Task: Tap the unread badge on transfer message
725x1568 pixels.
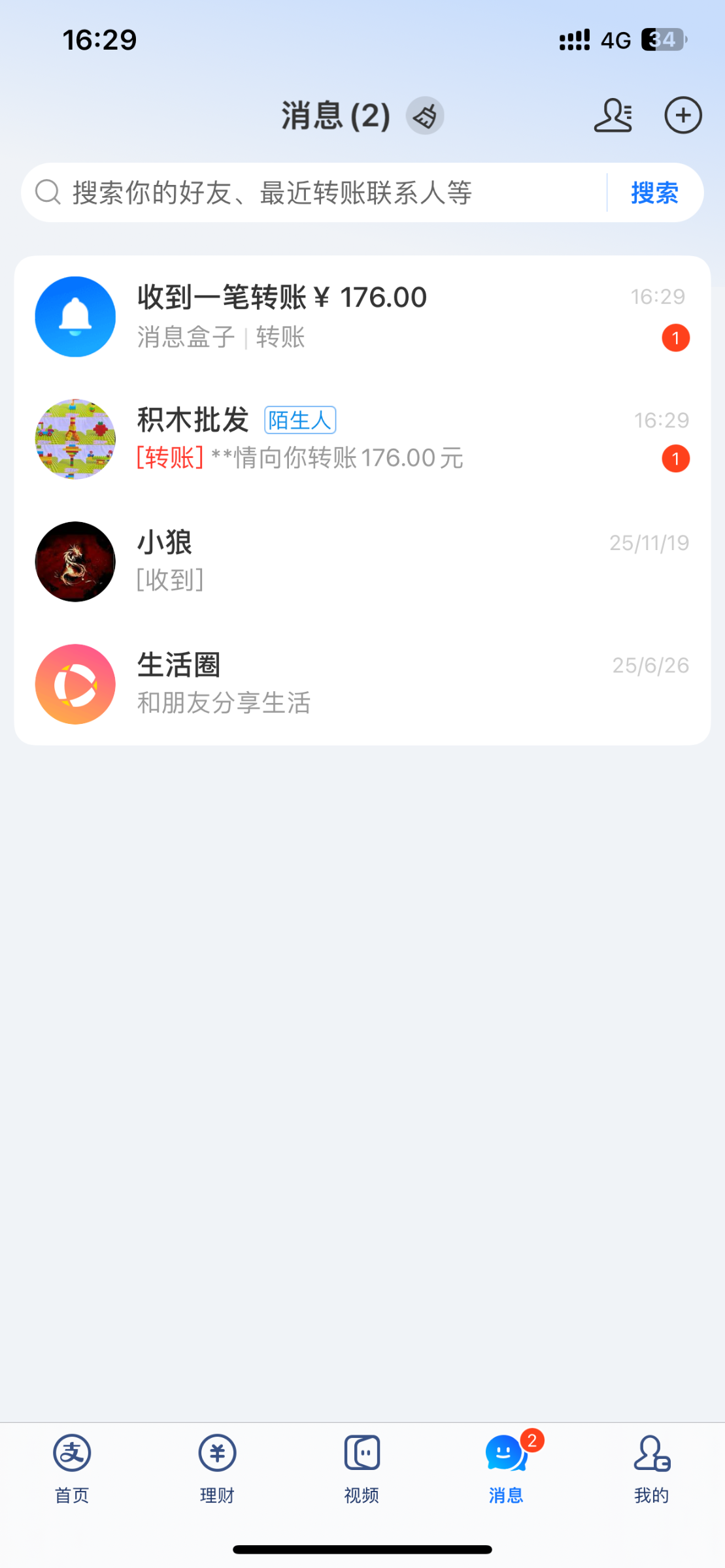Action: 675,338
